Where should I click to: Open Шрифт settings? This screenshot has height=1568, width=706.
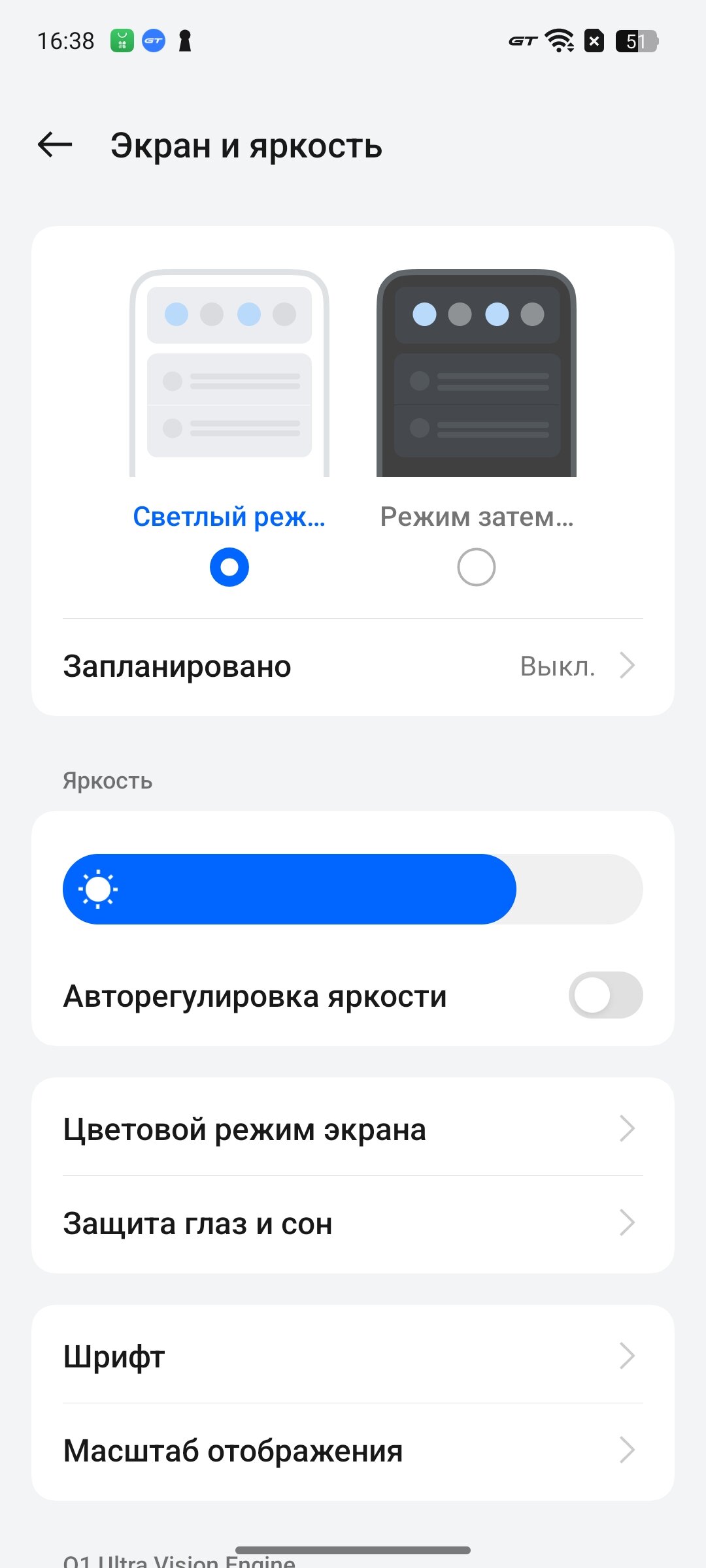353,1356
